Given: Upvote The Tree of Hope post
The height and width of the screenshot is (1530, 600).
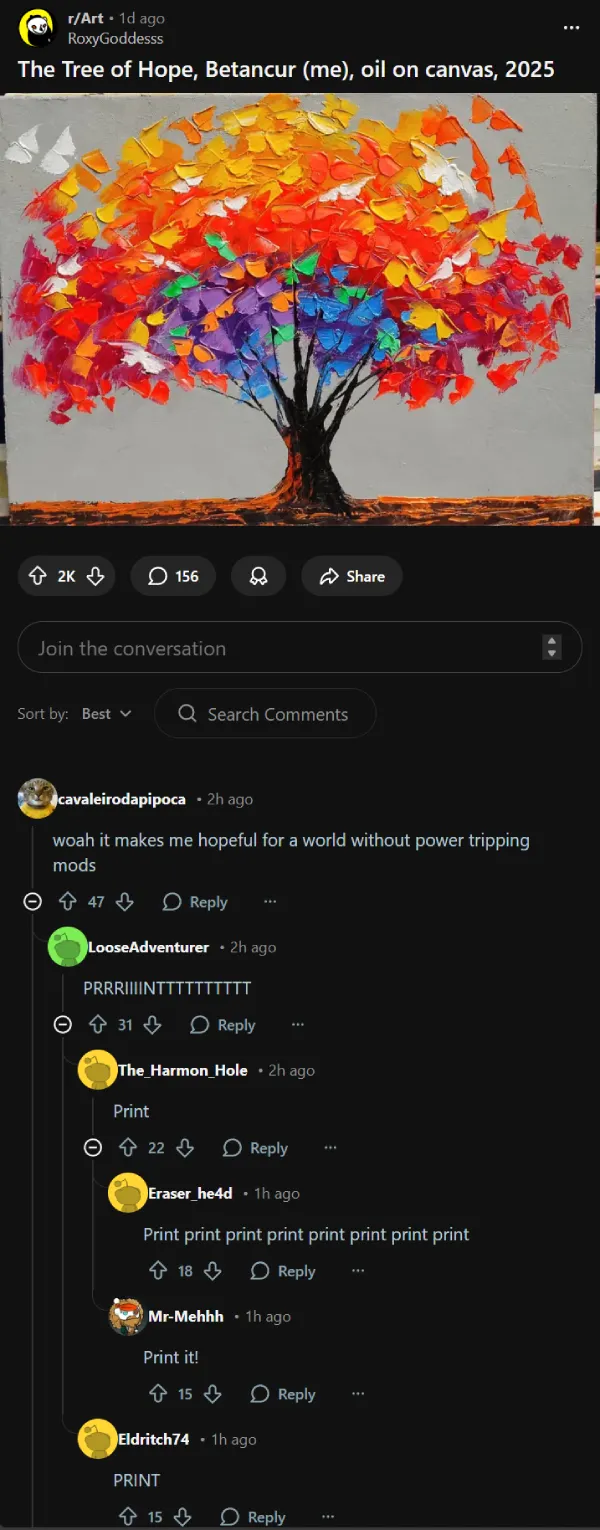Looking at the screenshot, I should tap(38, 576).
